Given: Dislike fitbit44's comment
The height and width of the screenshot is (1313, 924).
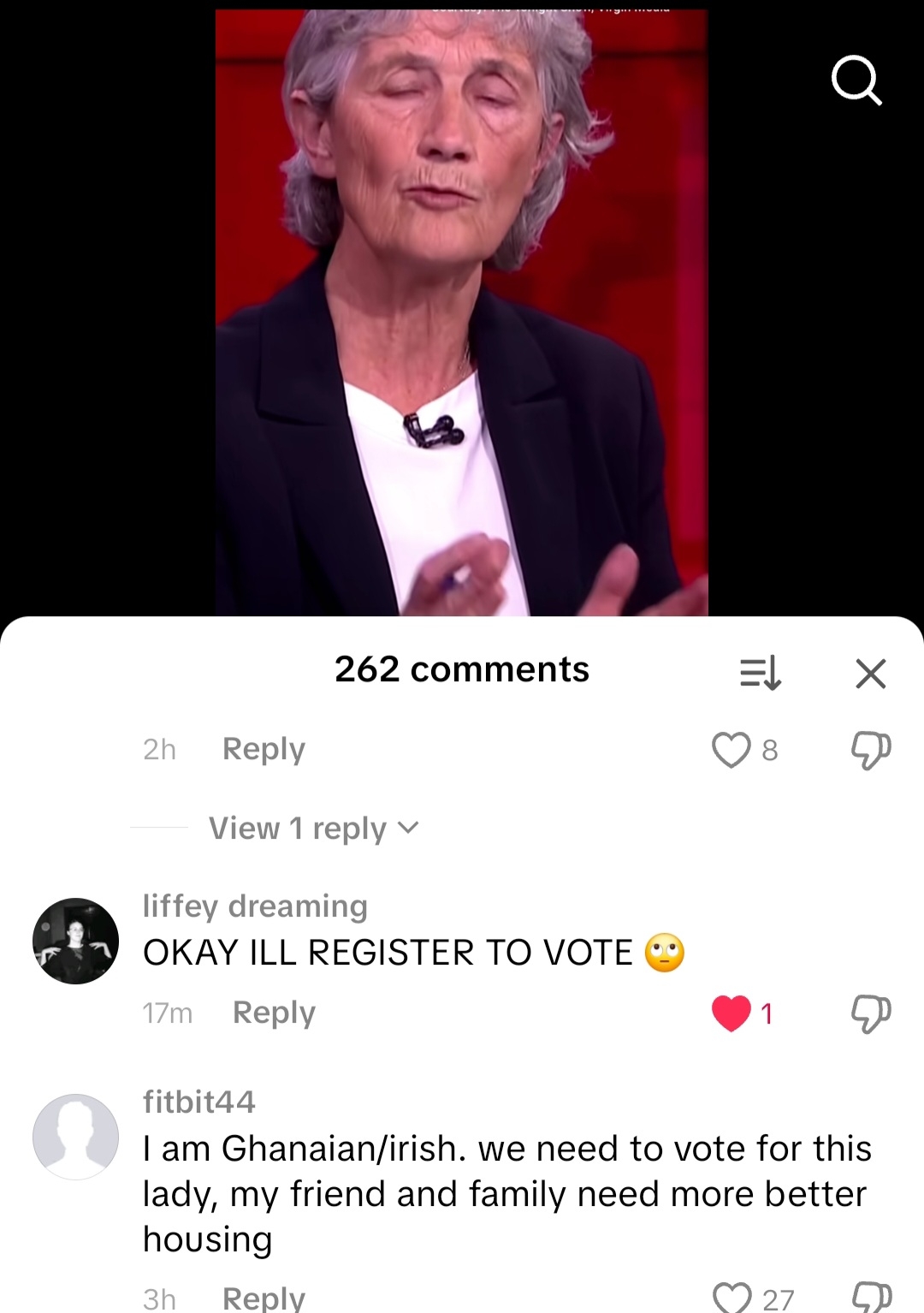Looking at the screenshot, I should [870, 1298].
